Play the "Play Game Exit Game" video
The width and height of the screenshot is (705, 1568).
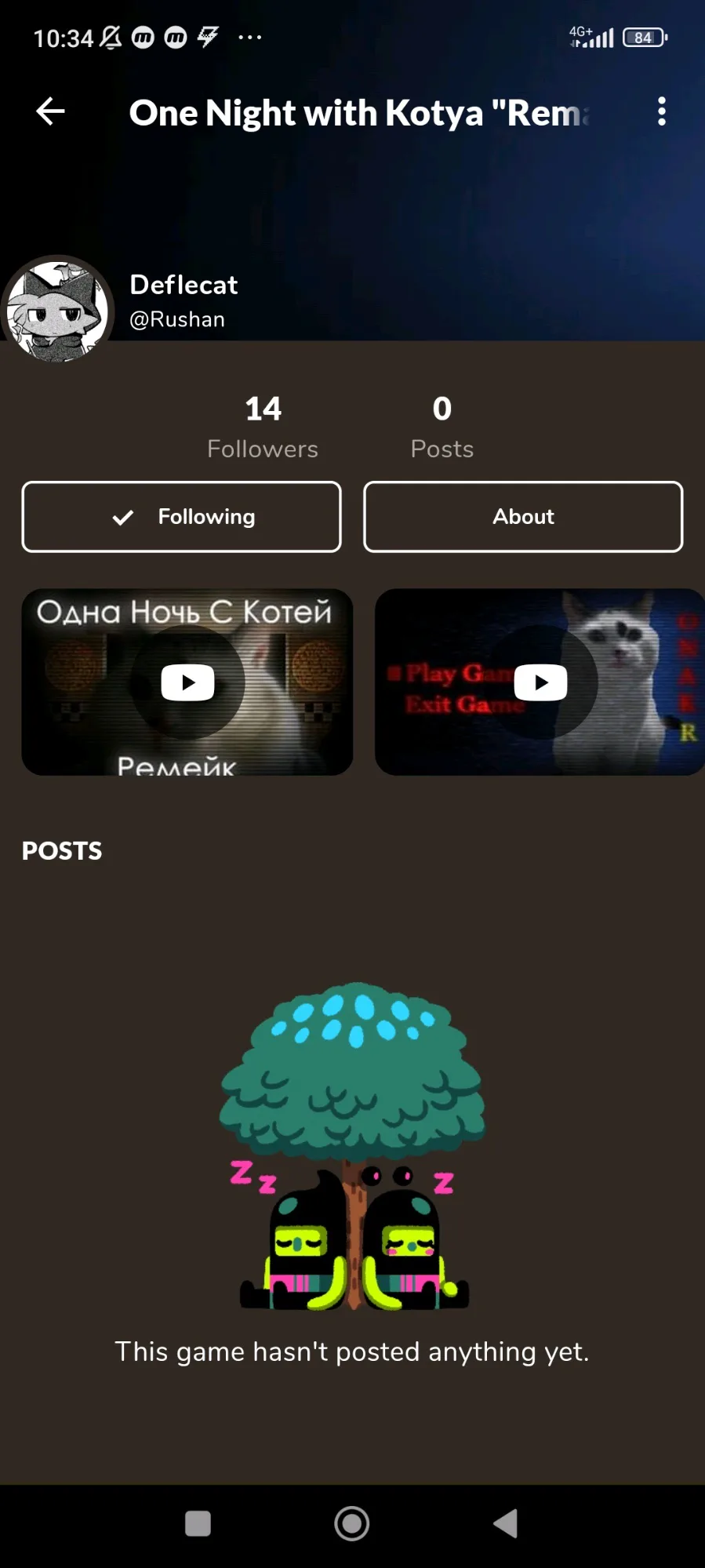coord(540,682)
